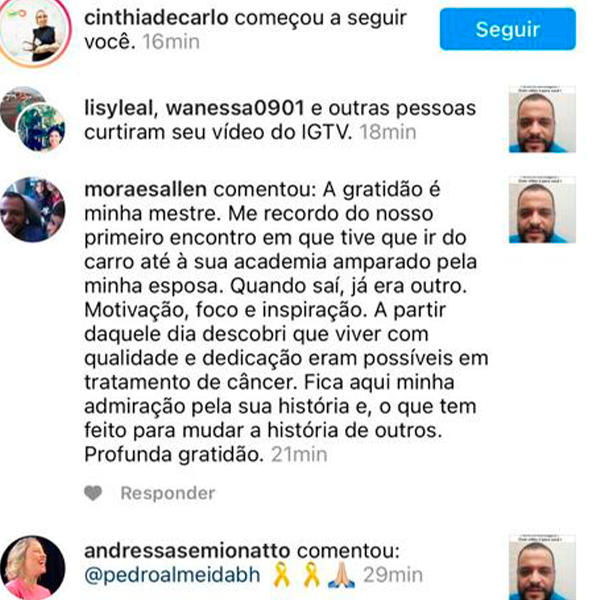The height and width of the screenshot is (600, 600).
Task: Open moraesallen's profile avatar
Action: [x=34, y=208]
